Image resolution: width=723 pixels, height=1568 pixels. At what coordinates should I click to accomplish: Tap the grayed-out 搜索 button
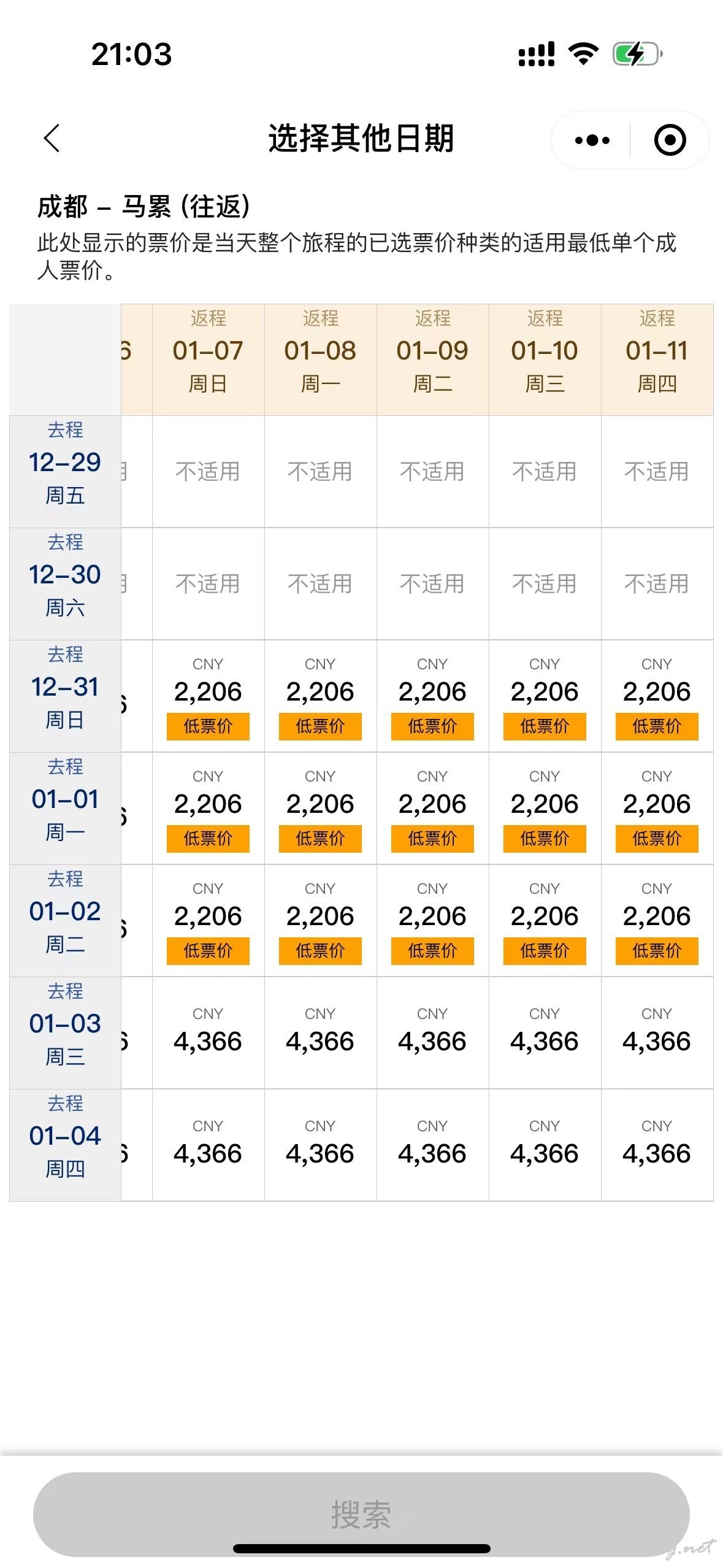coord(361,1514)
